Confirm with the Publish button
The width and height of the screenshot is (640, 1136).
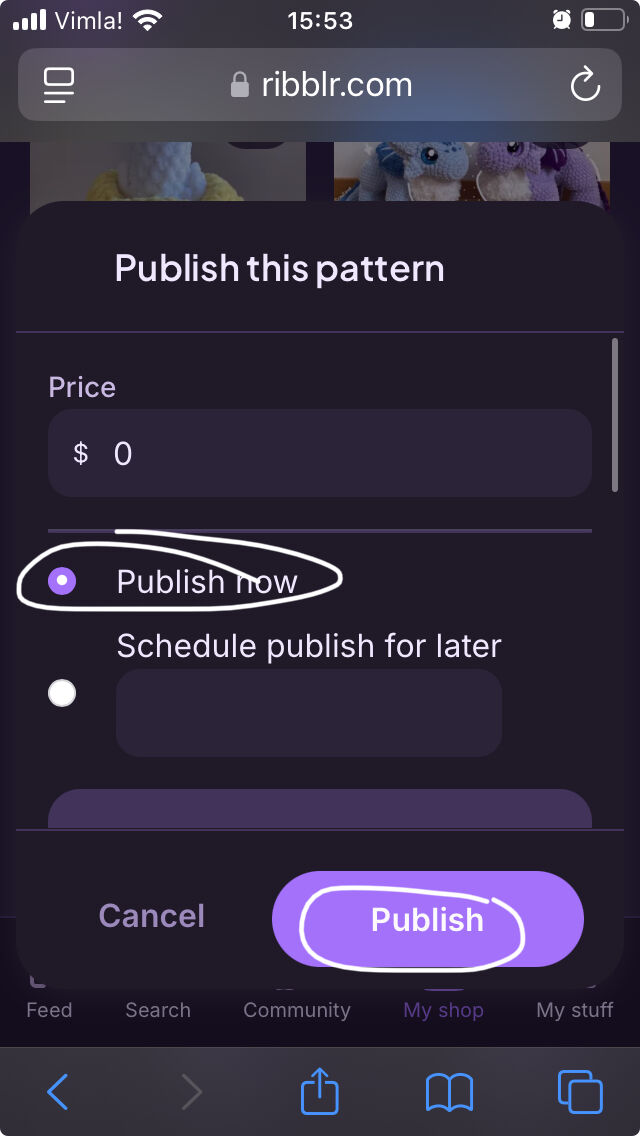click(428, 919)
